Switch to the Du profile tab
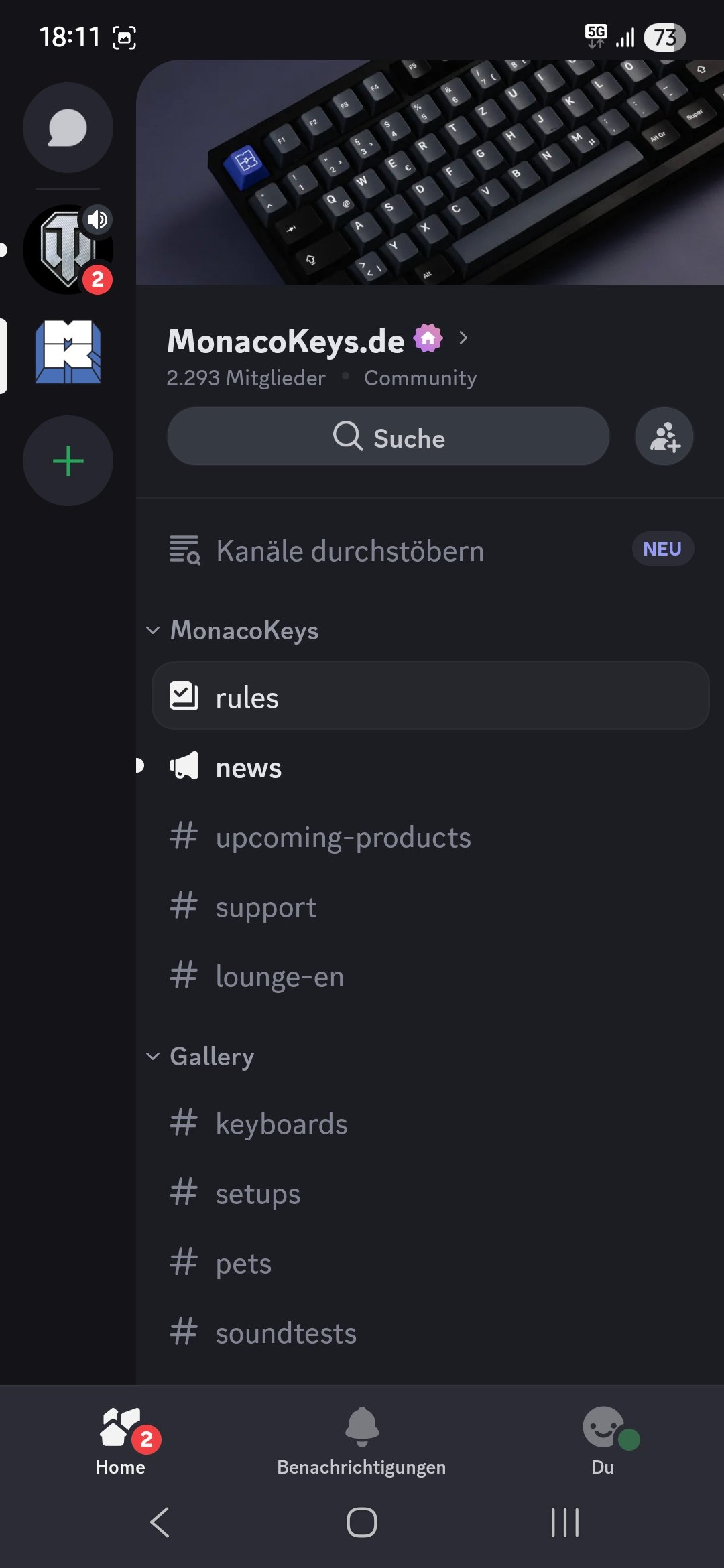724x1568 pixels. point(603,1441)
